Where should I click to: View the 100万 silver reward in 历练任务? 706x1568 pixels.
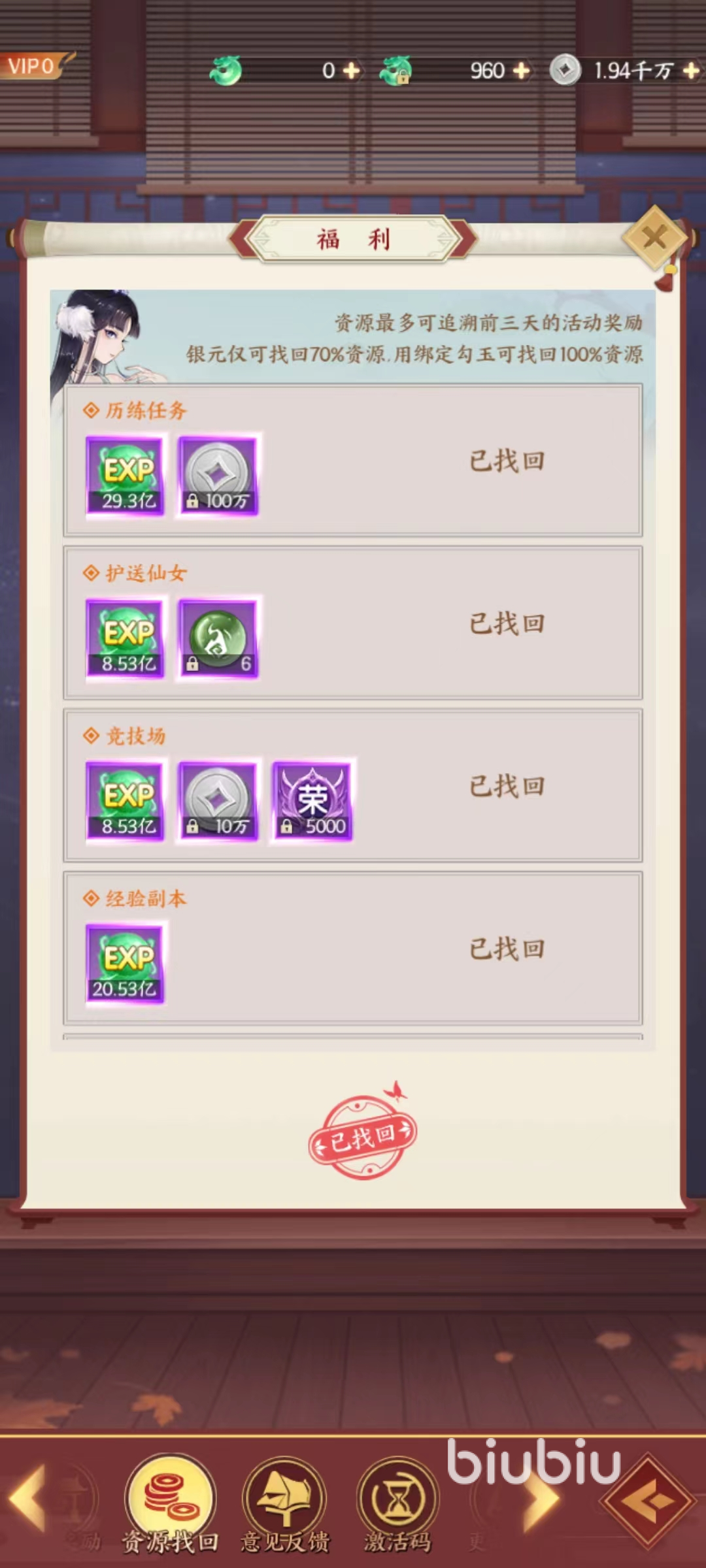tap(218, 476)
